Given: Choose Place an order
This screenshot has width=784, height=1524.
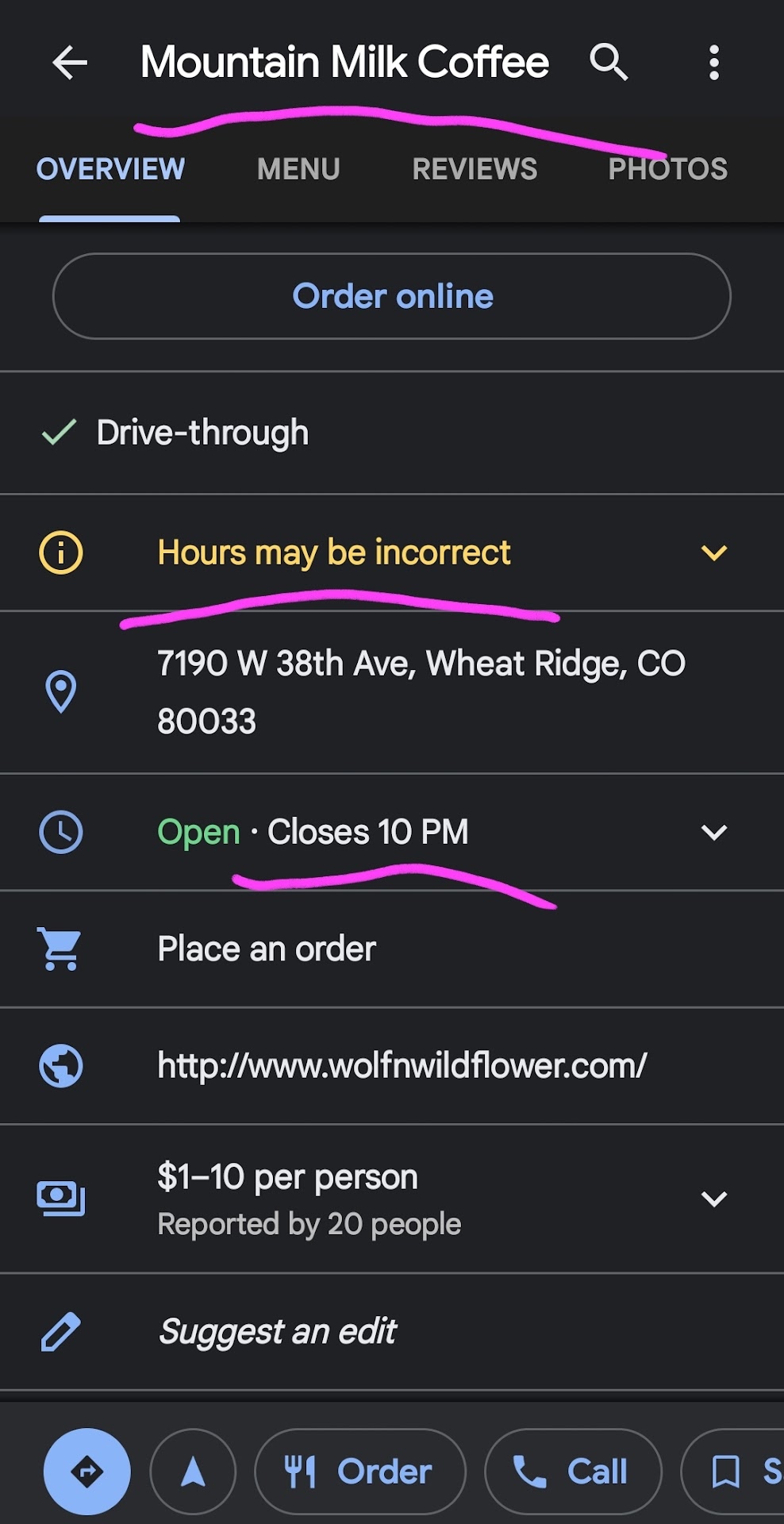Looking at the screenshot, I should (x=267, y=949).
